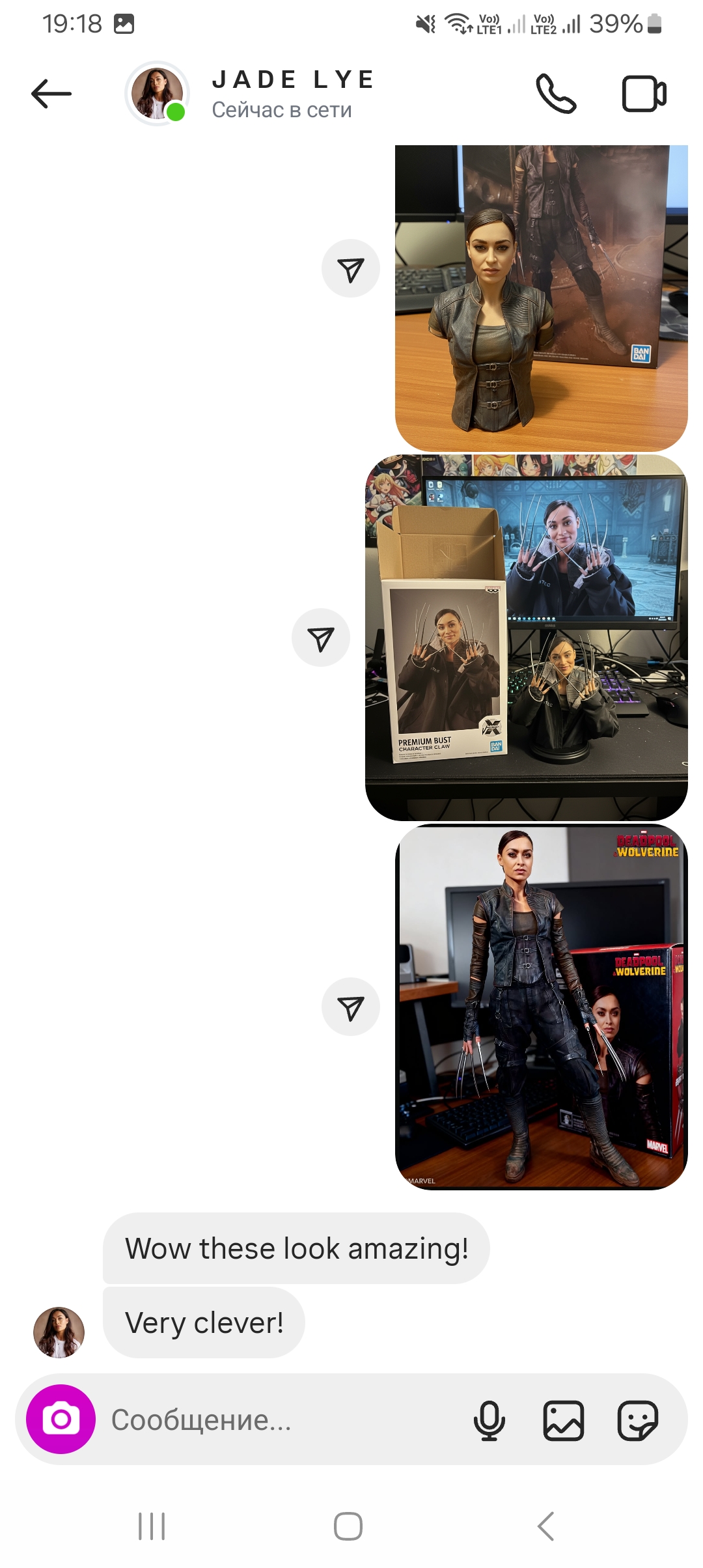The height and width of the screenshot is (1568, 703).
Task: Open the sticker picker
Action: click(x=638, y=1420)
